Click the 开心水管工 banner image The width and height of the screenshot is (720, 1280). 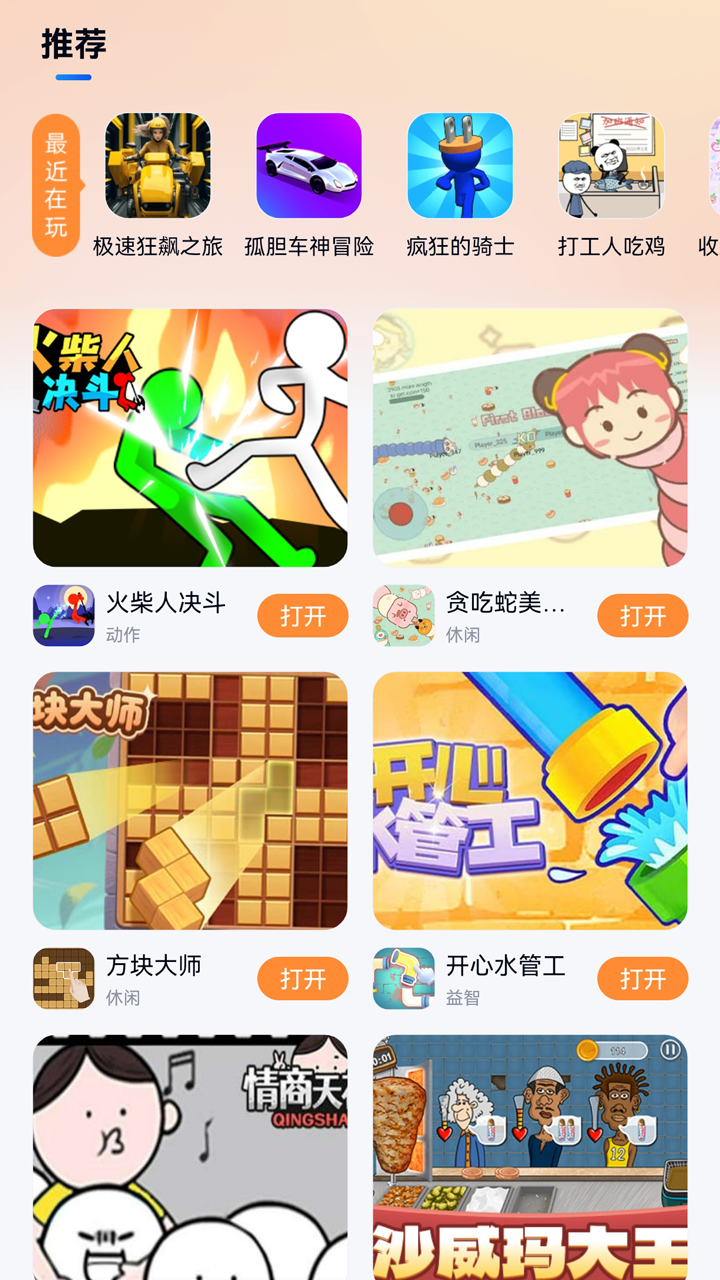pos(529,800)
